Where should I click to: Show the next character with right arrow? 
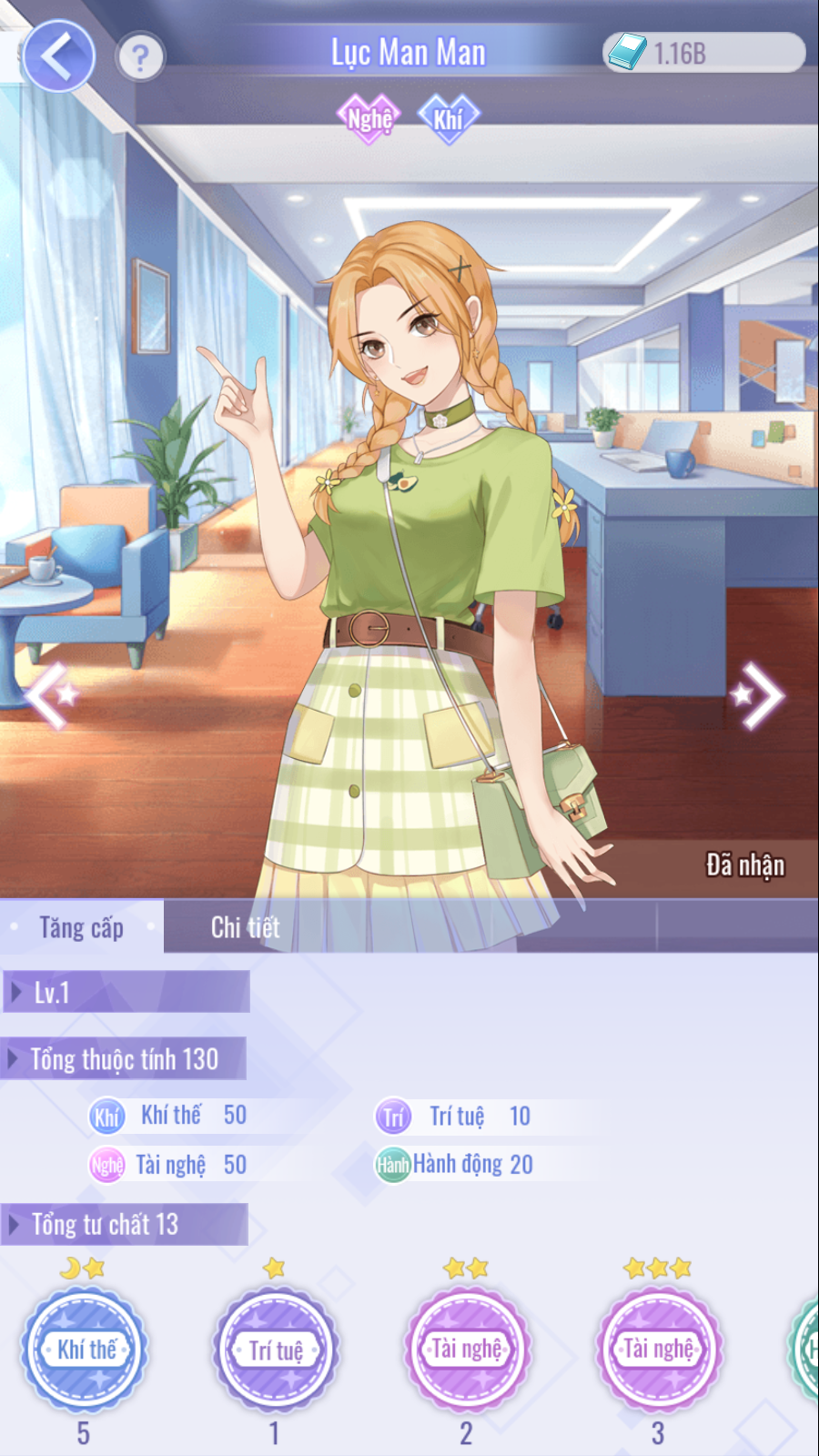758,696
